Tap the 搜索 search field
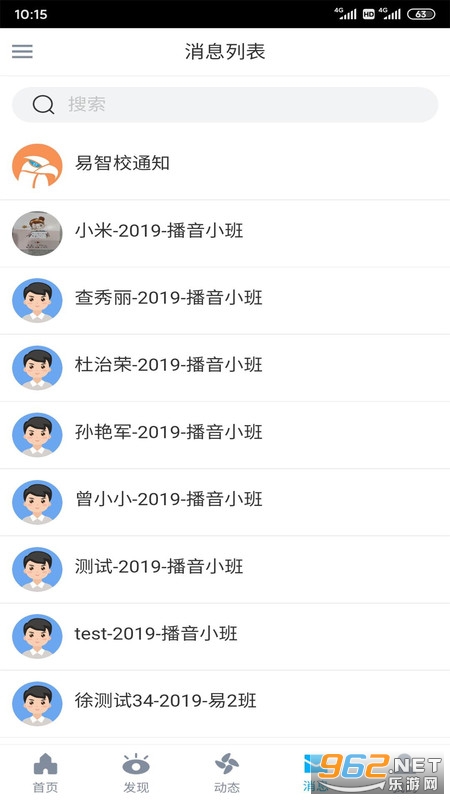This screenshot has height=800, width=450. tap(225, 105)
